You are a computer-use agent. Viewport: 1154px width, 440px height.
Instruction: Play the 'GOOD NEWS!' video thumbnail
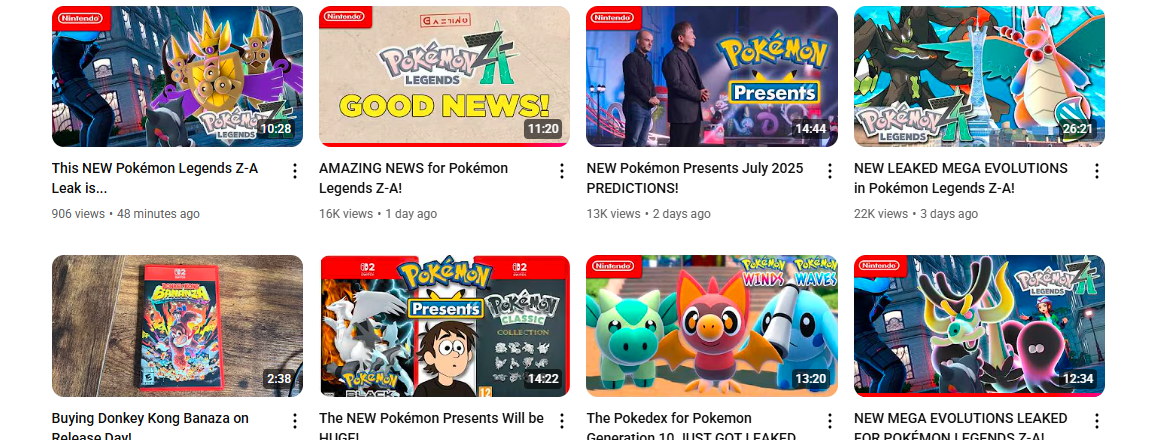444,77
